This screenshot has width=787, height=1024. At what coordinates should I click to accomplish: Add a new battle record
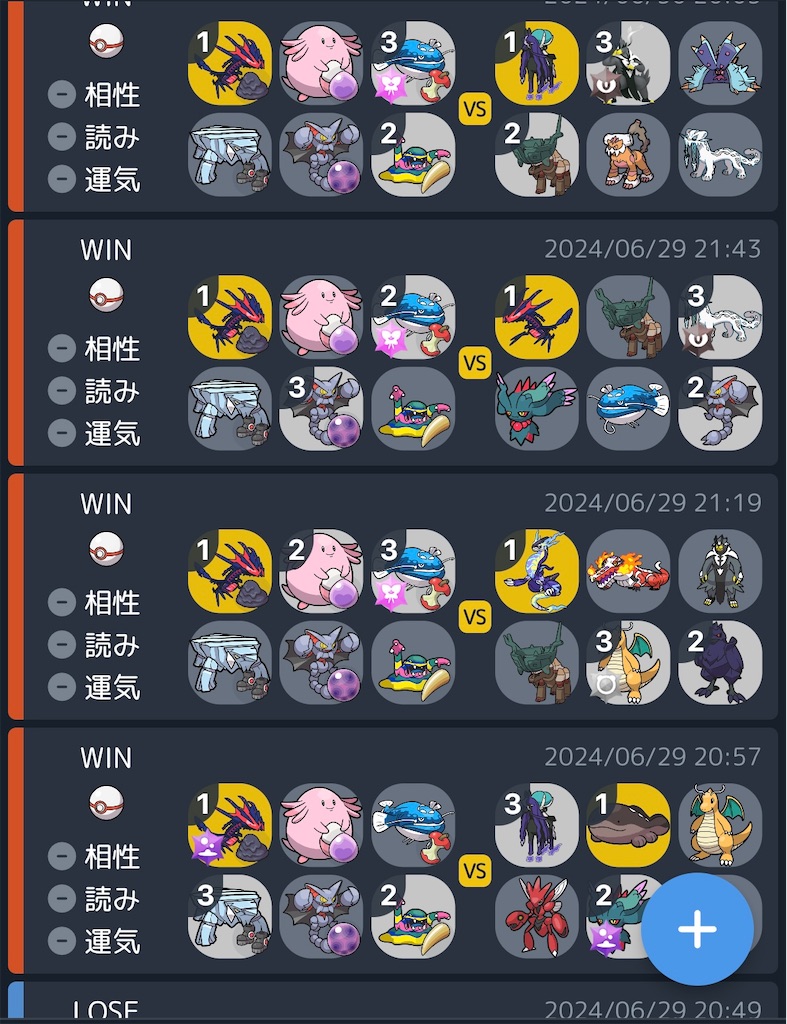click(696, 929)
